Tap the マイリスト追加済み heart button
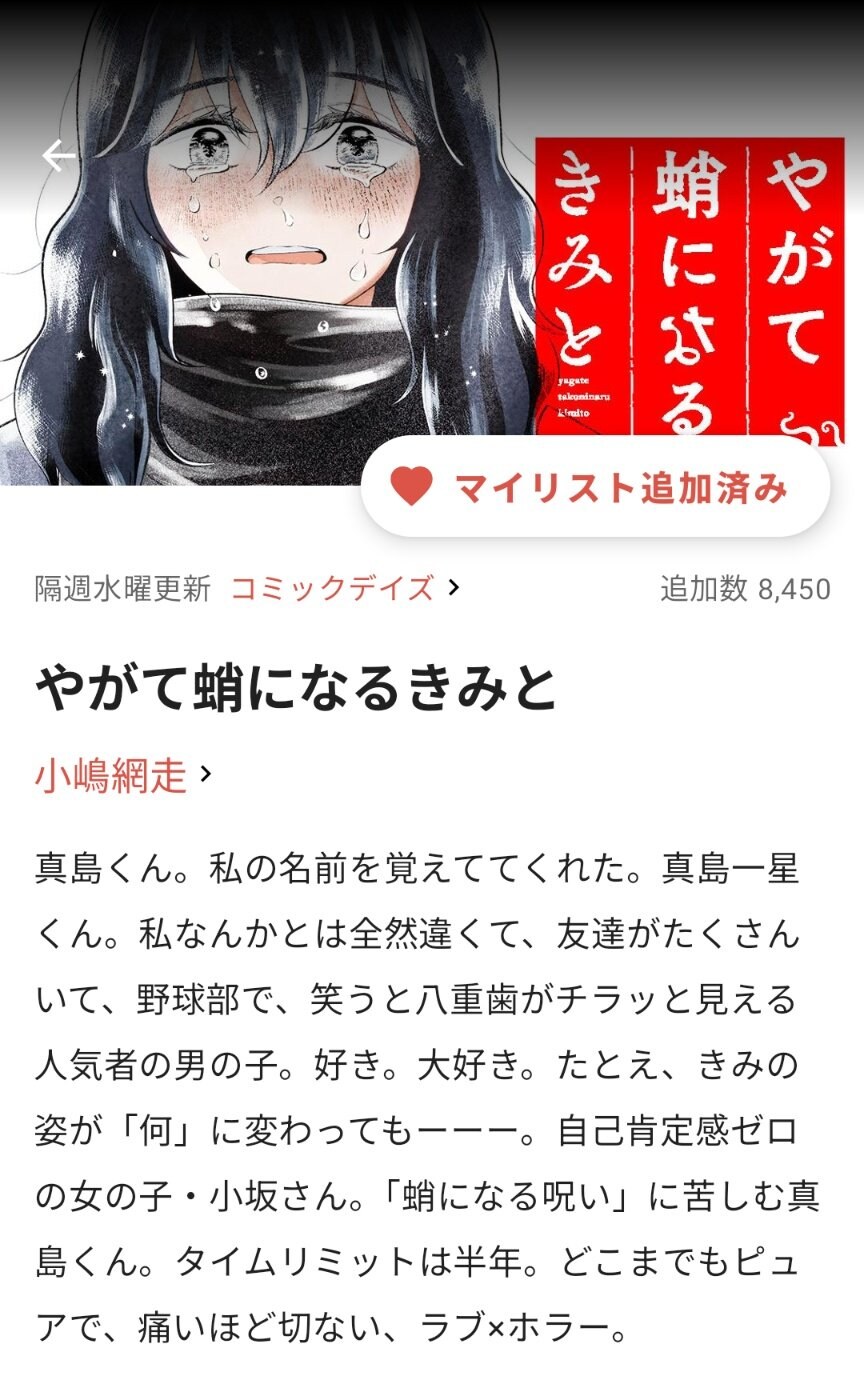The image size is (864, 1382). [x=595, y=487]
